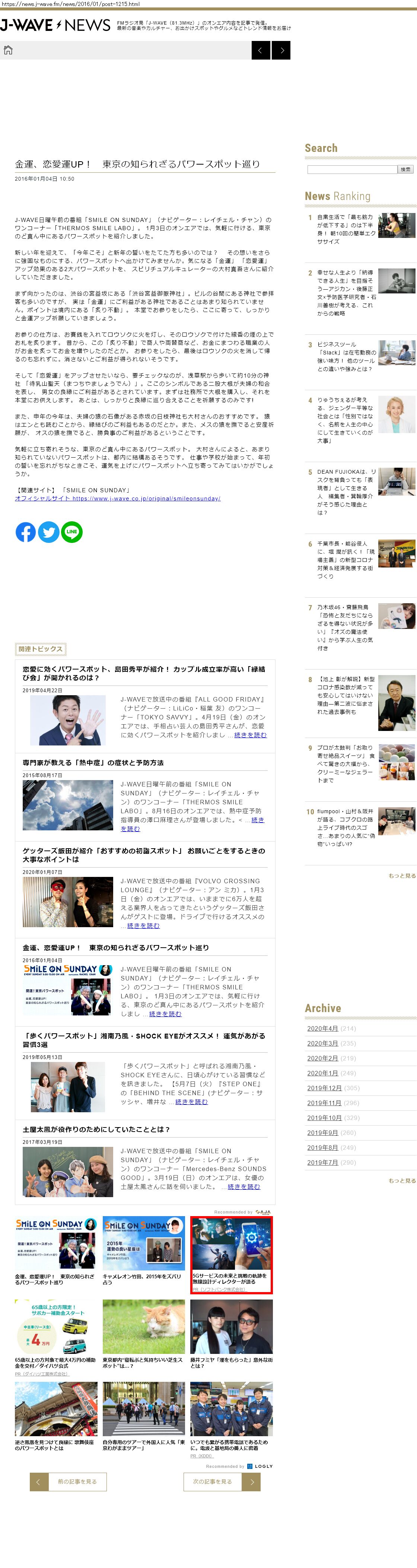Share the article on LINE

click(x=72, y=532)
